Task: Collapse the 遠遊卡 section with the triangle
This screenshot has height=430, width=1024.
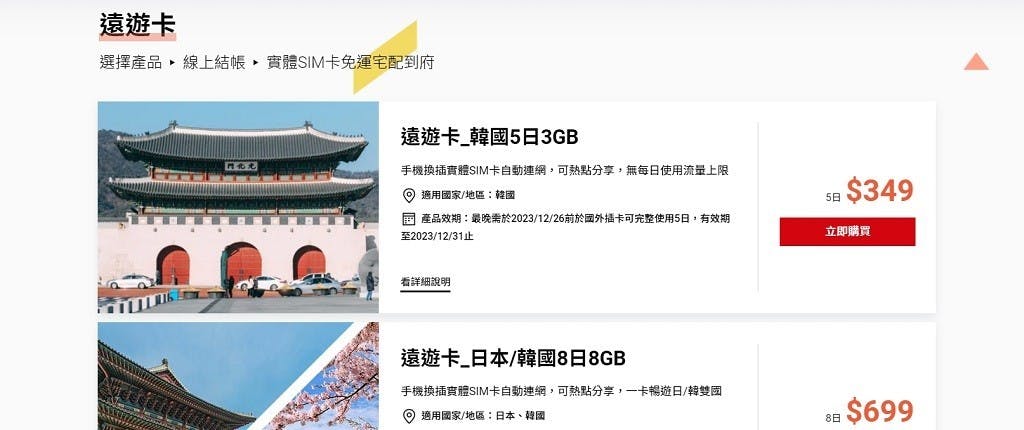Action: pyautogui.click(x=976, y=62)
